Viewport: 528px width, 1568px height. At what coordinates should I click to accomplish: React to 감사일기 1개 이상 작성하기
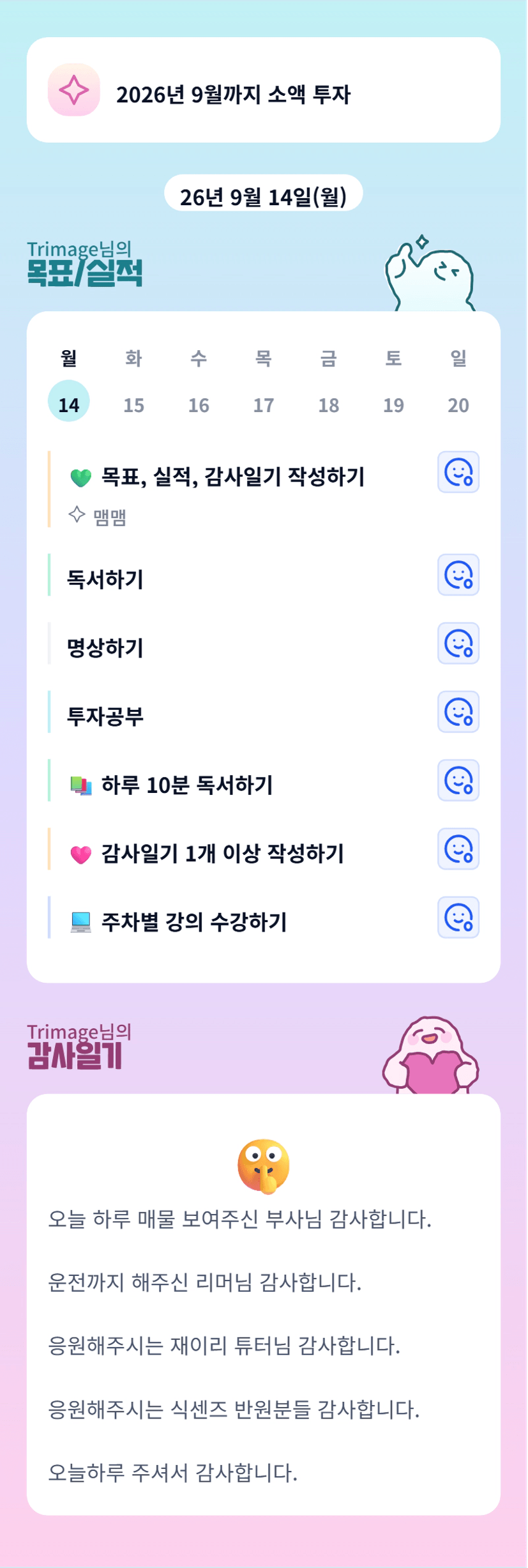458,849
